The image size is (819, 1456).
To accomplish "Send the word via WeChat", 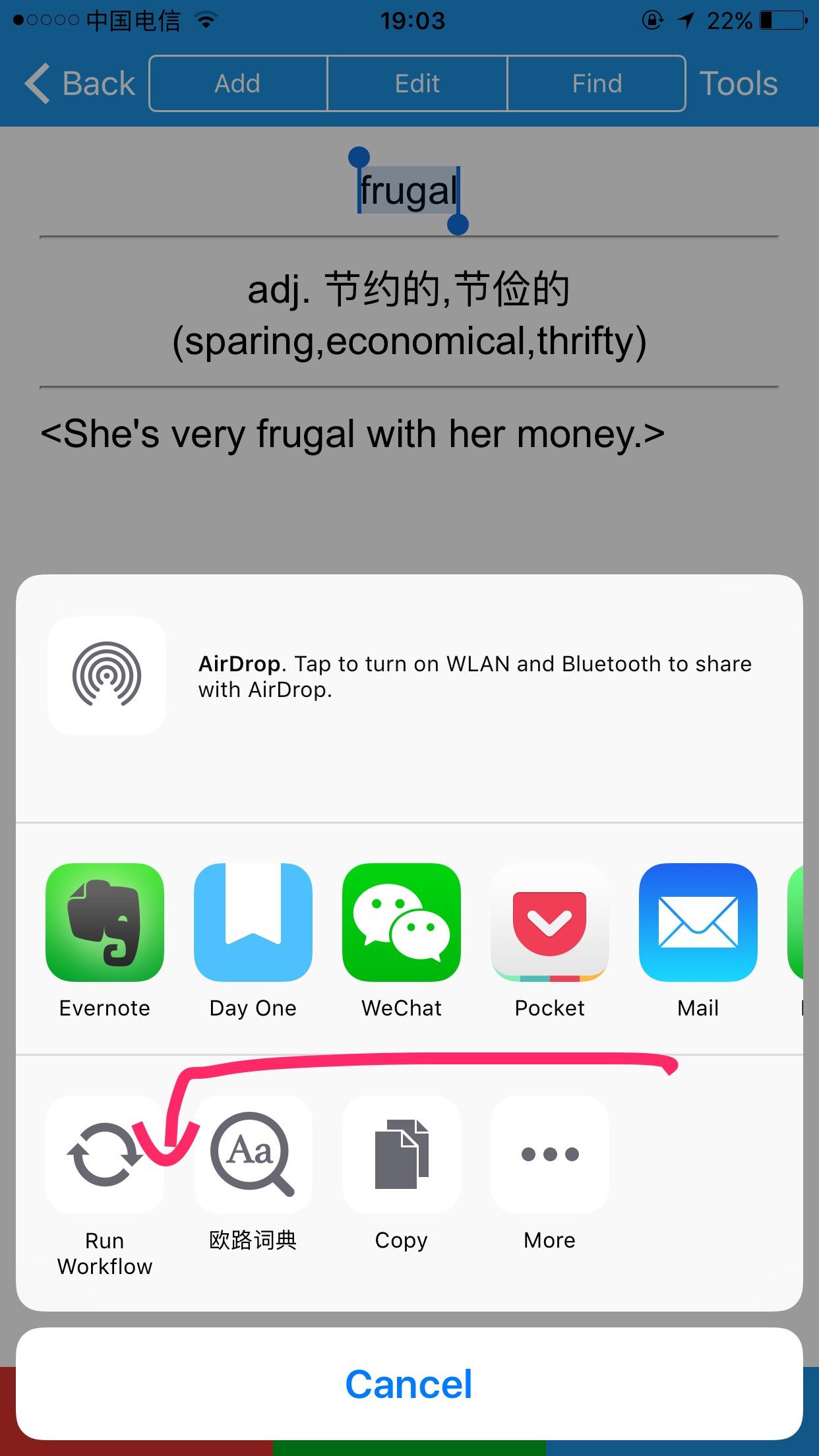I will pos(402,923).
